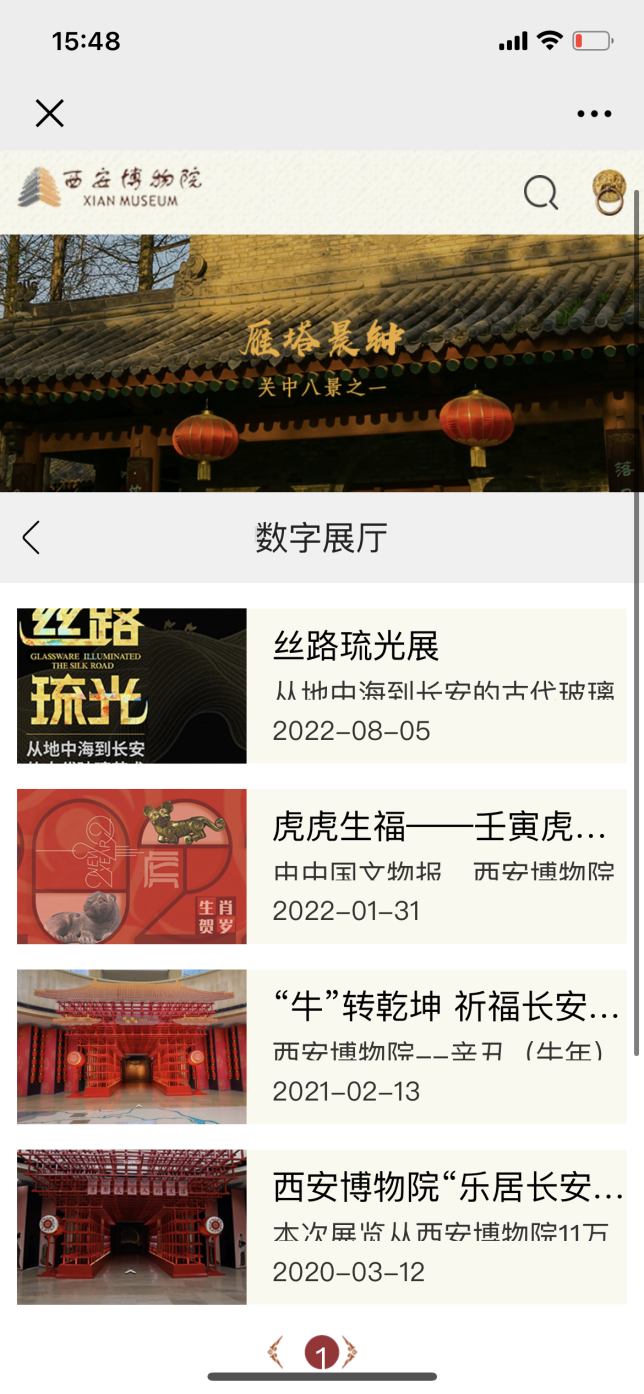Select the 西安博物院"乐居长安" exhibition card
The height and width of the screenshot is (1394, 644).
point(322,1227)
